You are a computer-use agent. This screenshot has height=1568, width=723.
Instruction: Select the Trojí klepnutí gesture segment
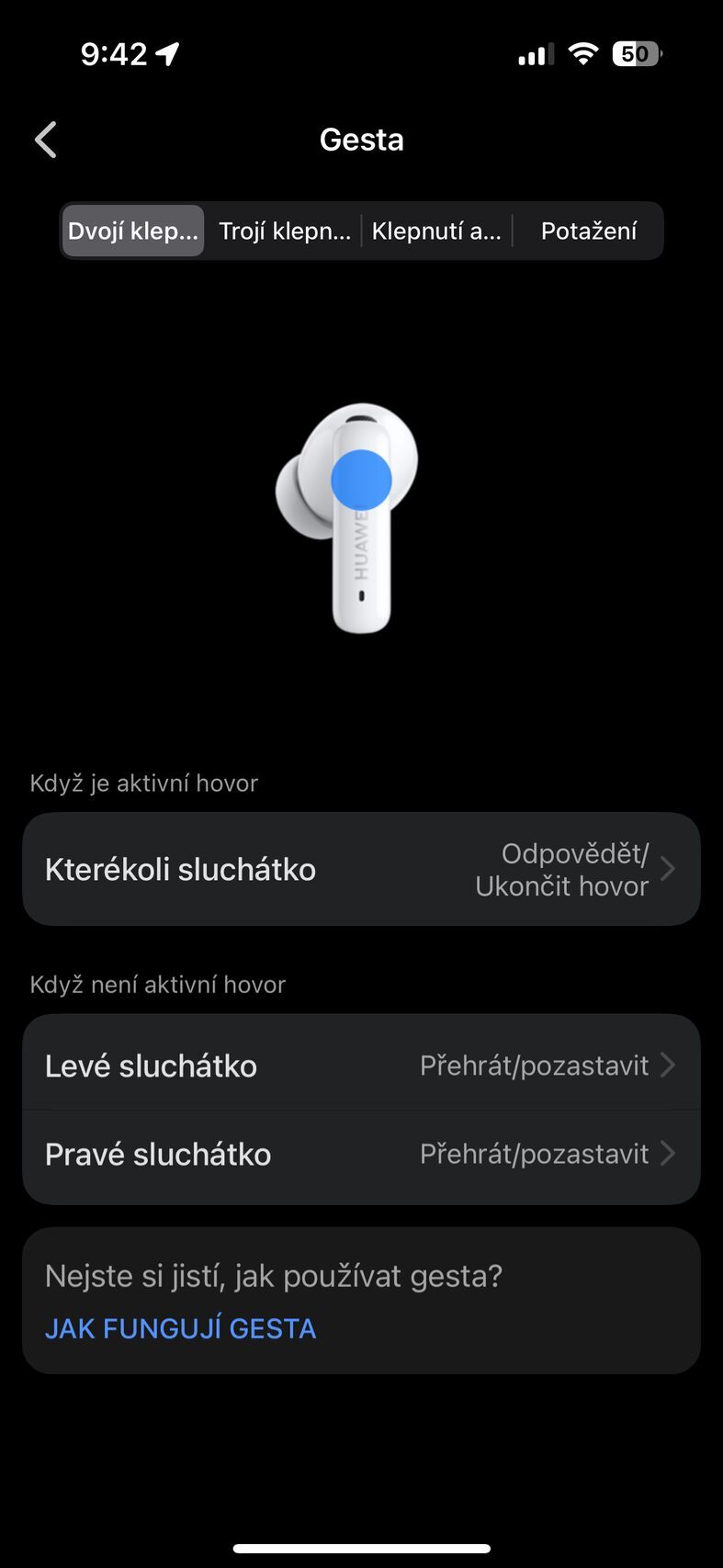pyautogui.click(x=284, y=231)
